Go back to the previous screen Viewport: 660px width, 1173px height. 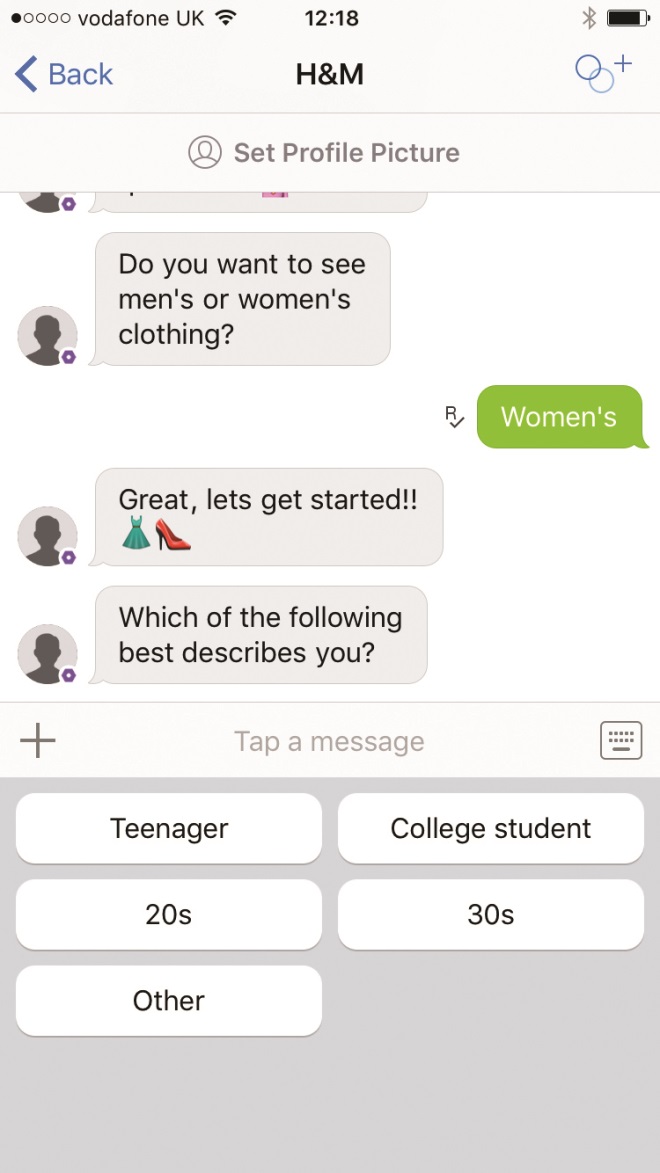(x=64, y=74)
